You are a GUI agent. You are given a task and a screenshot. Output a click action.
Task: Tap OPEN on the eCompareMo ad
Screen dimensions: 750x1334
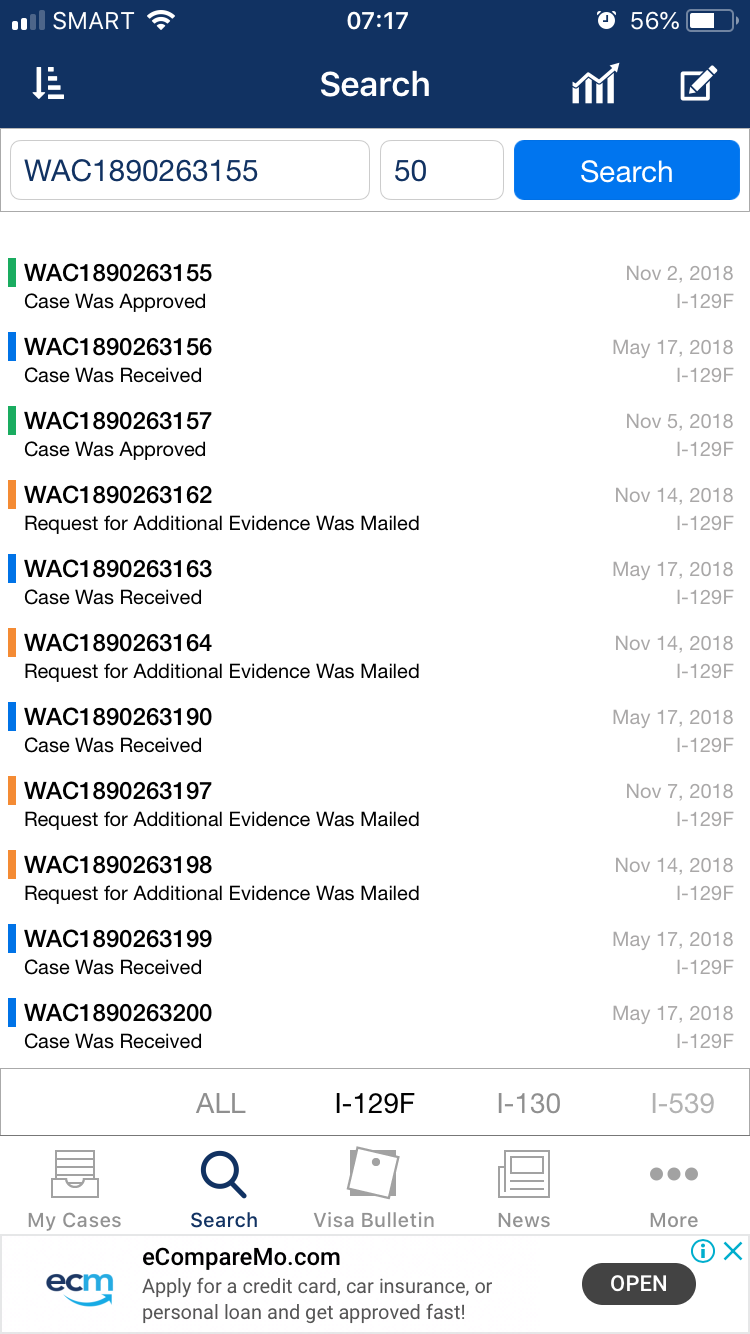point(639,1283)
